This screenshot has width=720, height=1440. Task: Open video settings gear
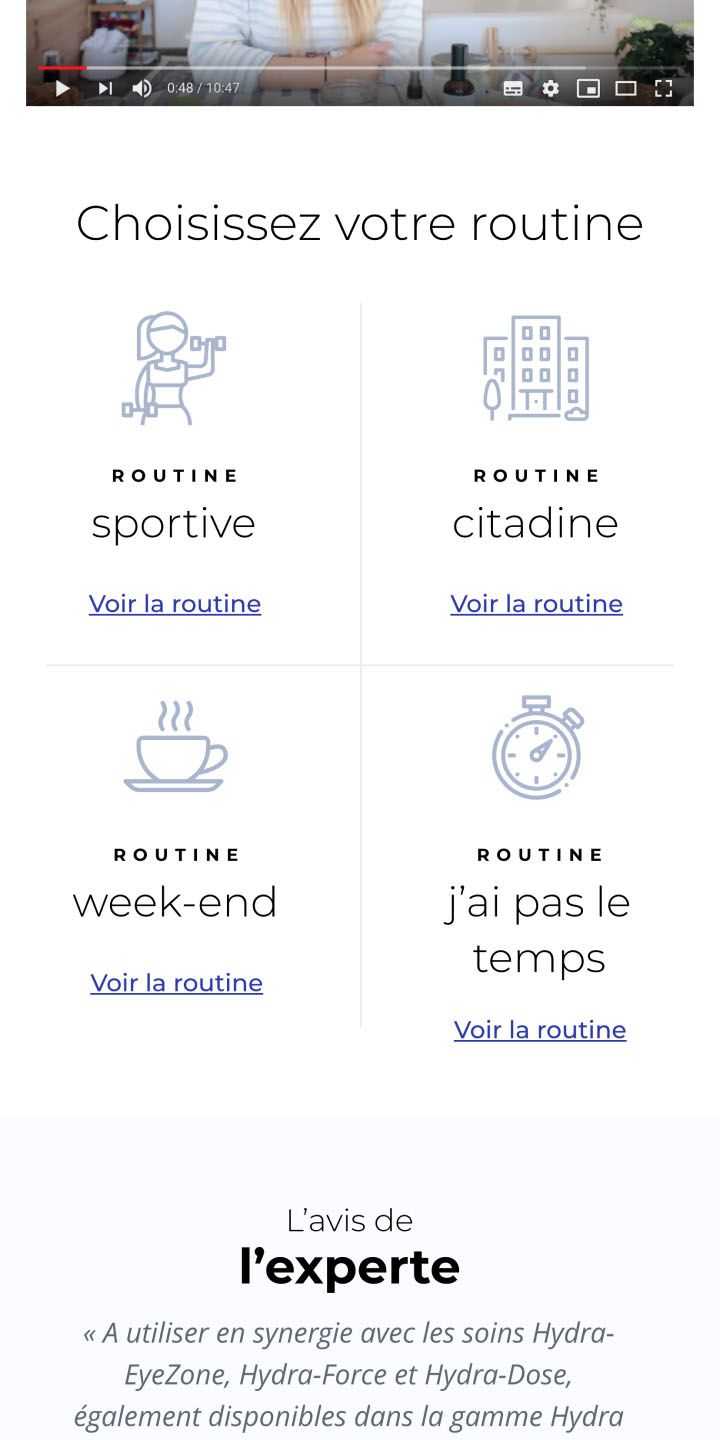click(551, 89)
